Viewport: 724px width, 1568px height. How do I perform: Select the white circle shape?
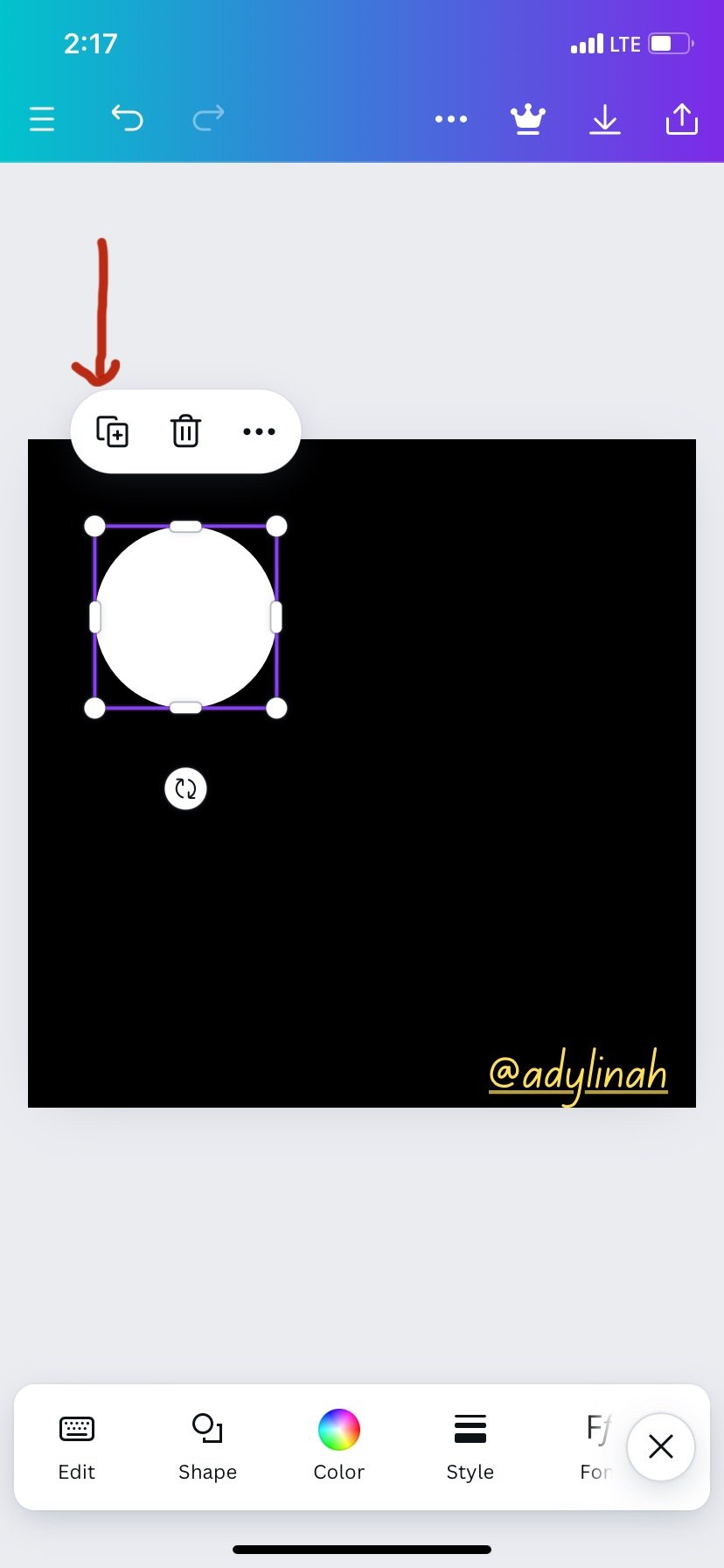pos(185,617)
